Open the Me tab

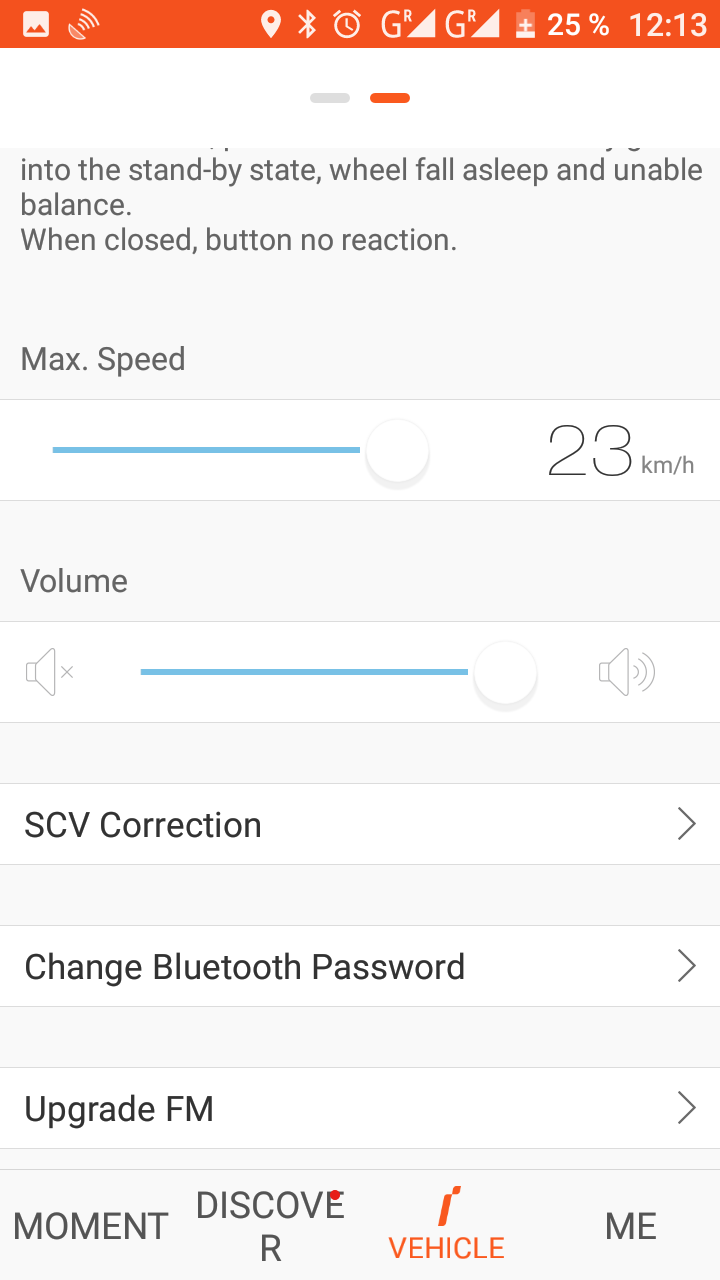tap(630, 1226)
